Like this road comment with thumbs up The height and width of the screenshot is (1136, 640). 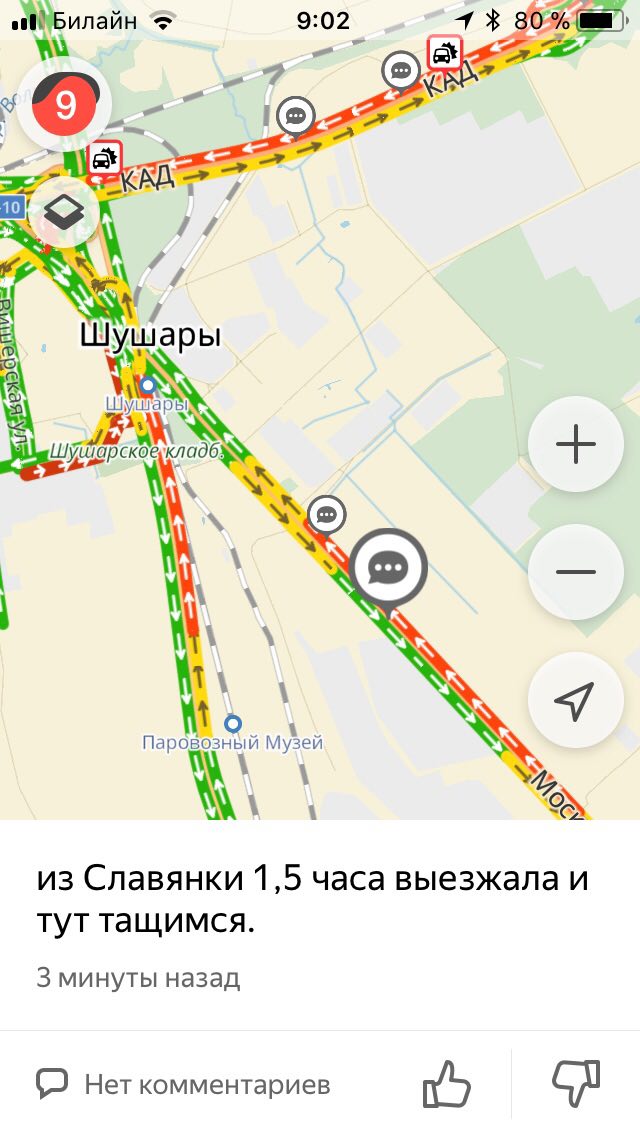pyautogui.click(x=446, y=1083)
